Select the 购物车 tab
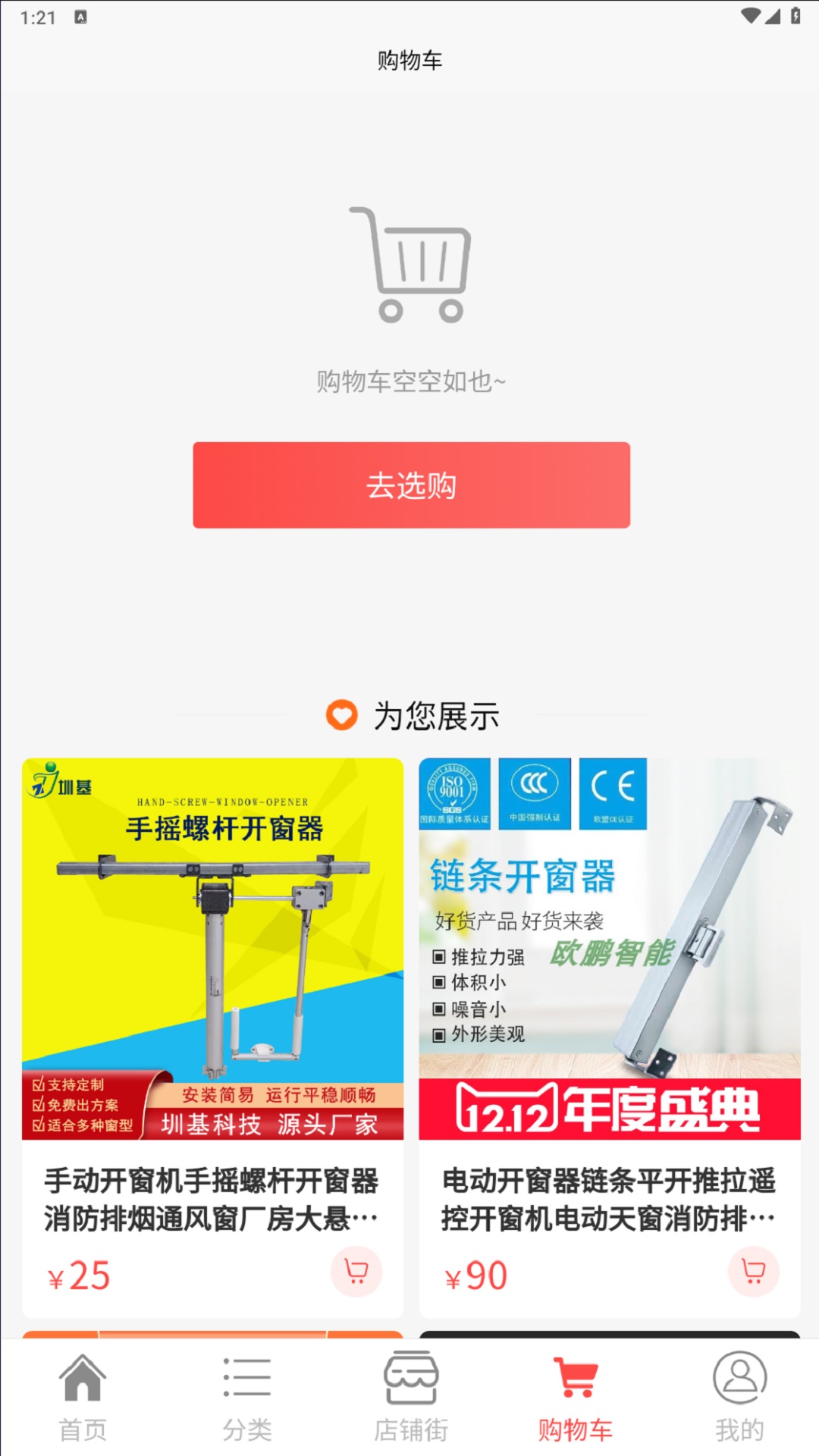The image size is (819, 1456). point(575,1397)
